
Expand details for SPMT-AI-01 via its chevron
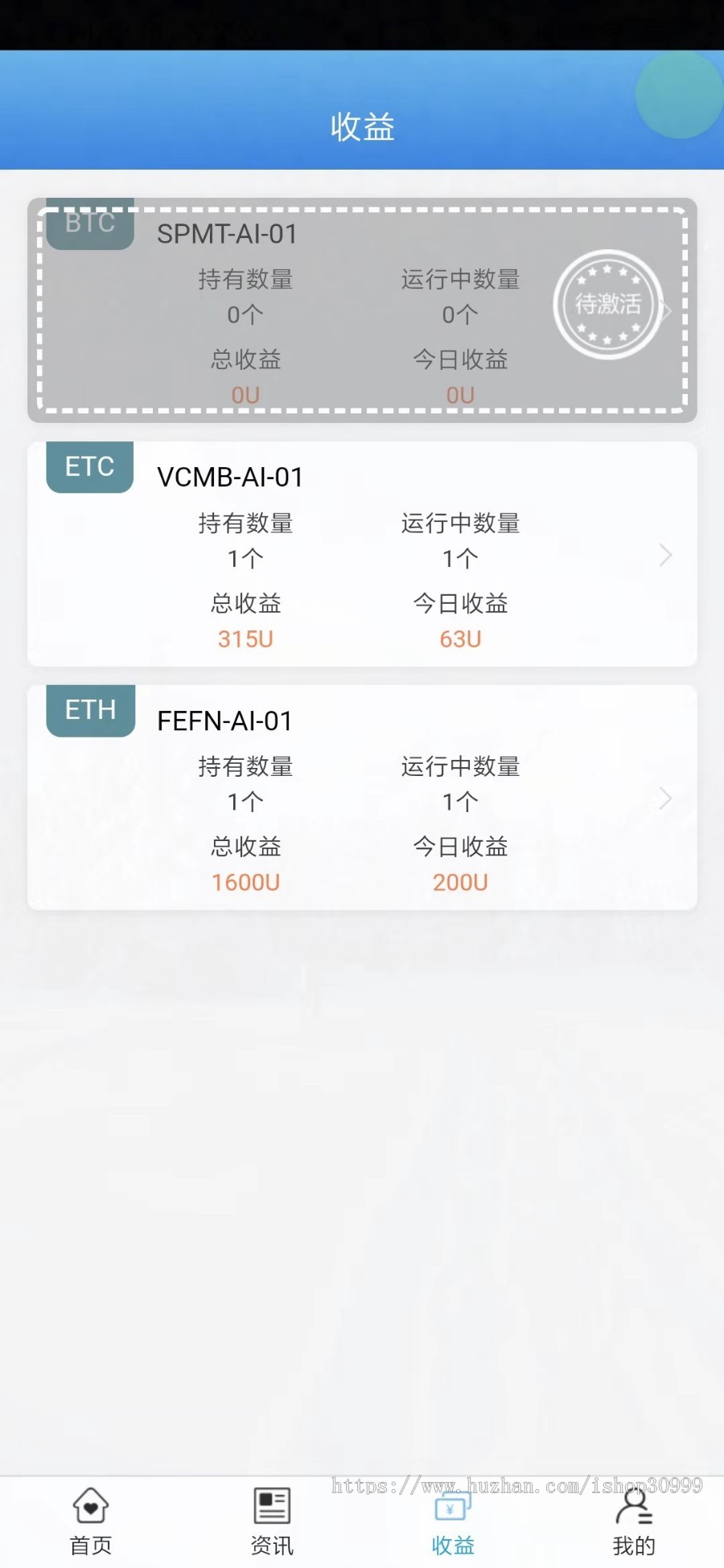tap(664, 311)
